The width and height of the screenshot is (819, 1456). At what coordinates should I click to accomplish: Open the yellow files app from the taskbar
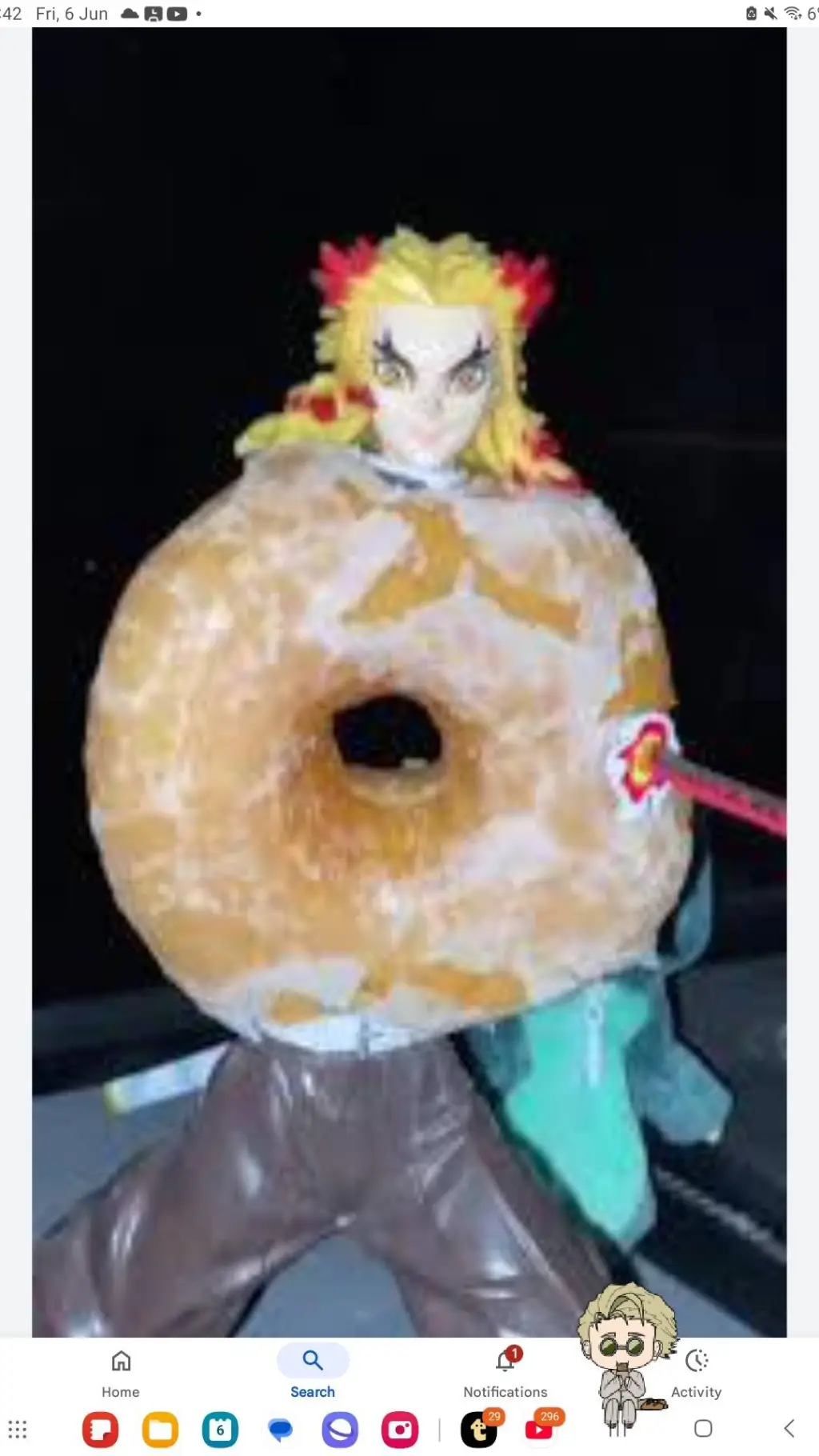pos(161,1430)
